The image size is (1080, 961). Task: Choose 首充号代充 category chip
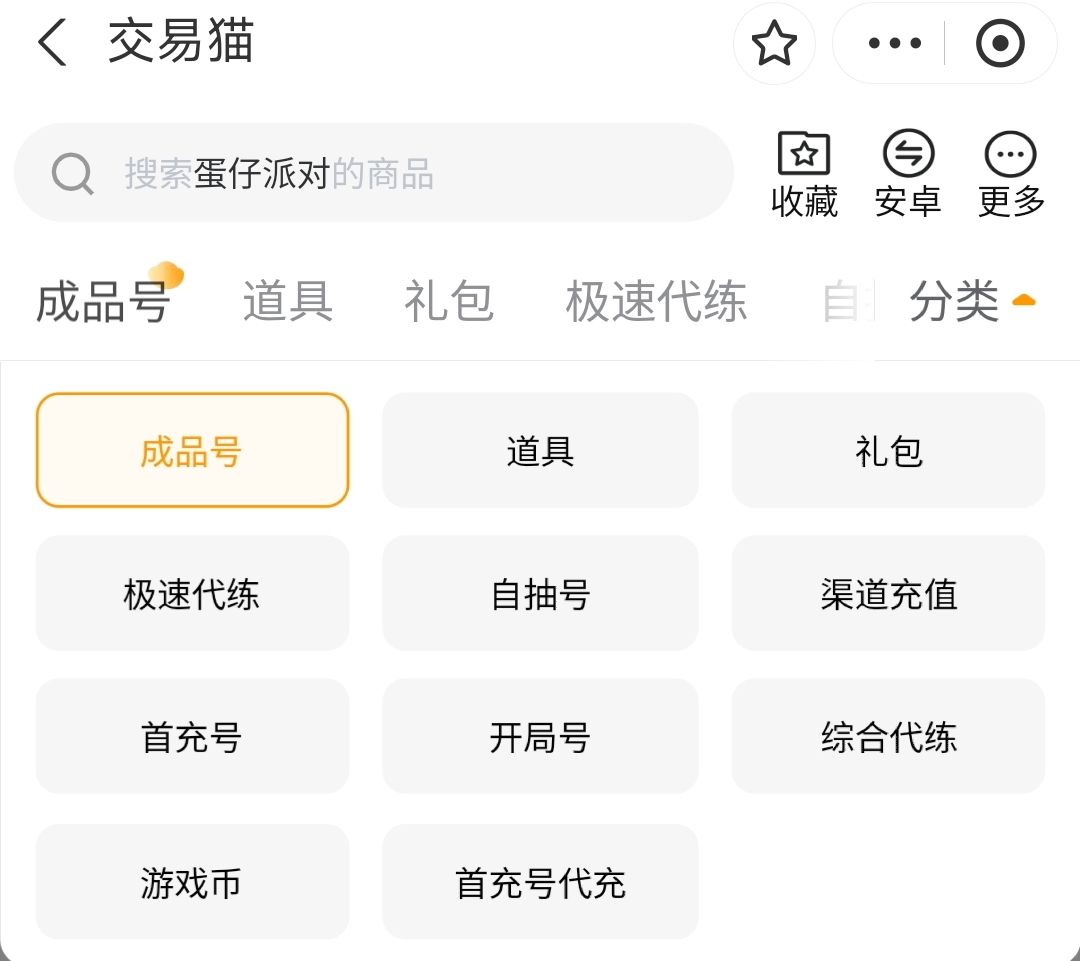tap(540, 882)
